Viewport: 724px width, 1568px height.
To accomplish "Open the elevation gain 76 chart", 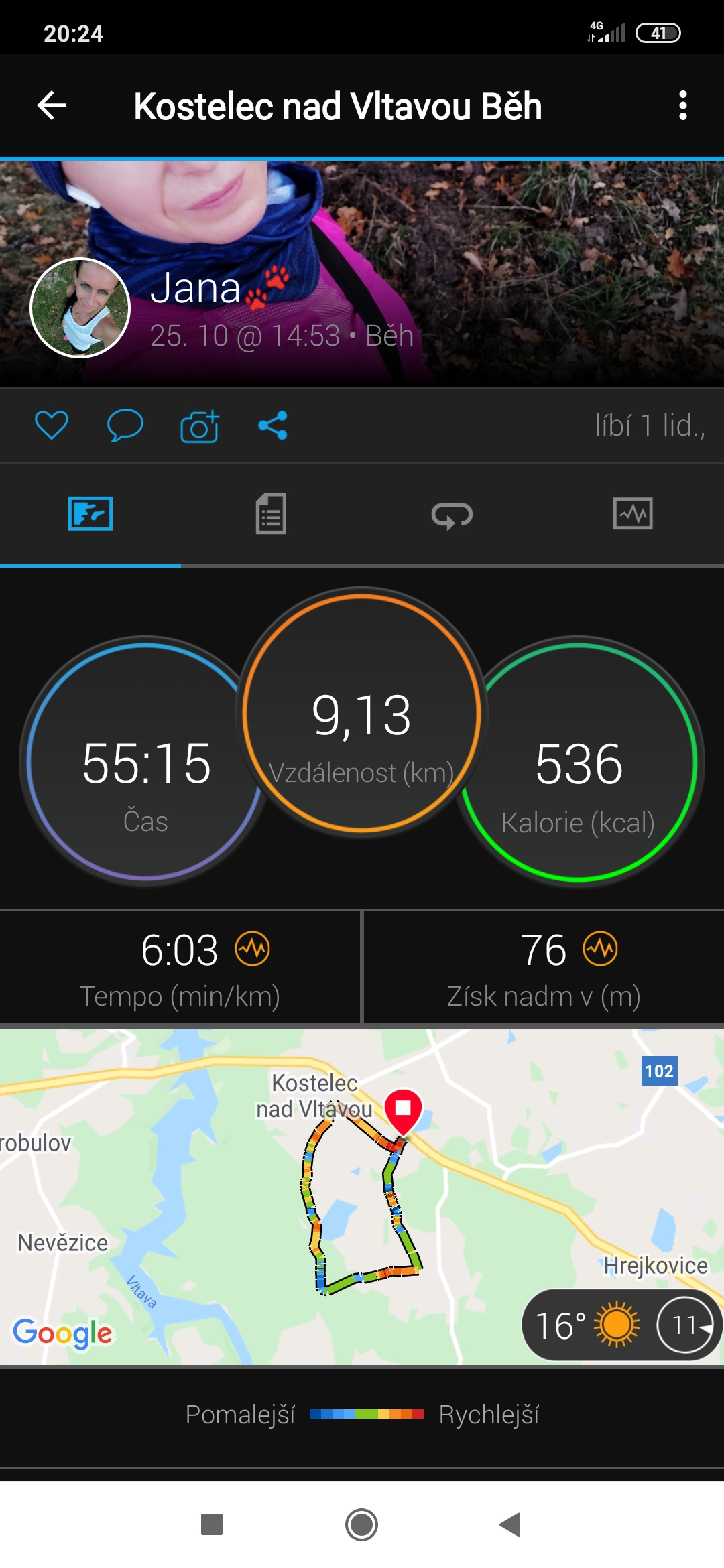I will click(x=544, y=967).
